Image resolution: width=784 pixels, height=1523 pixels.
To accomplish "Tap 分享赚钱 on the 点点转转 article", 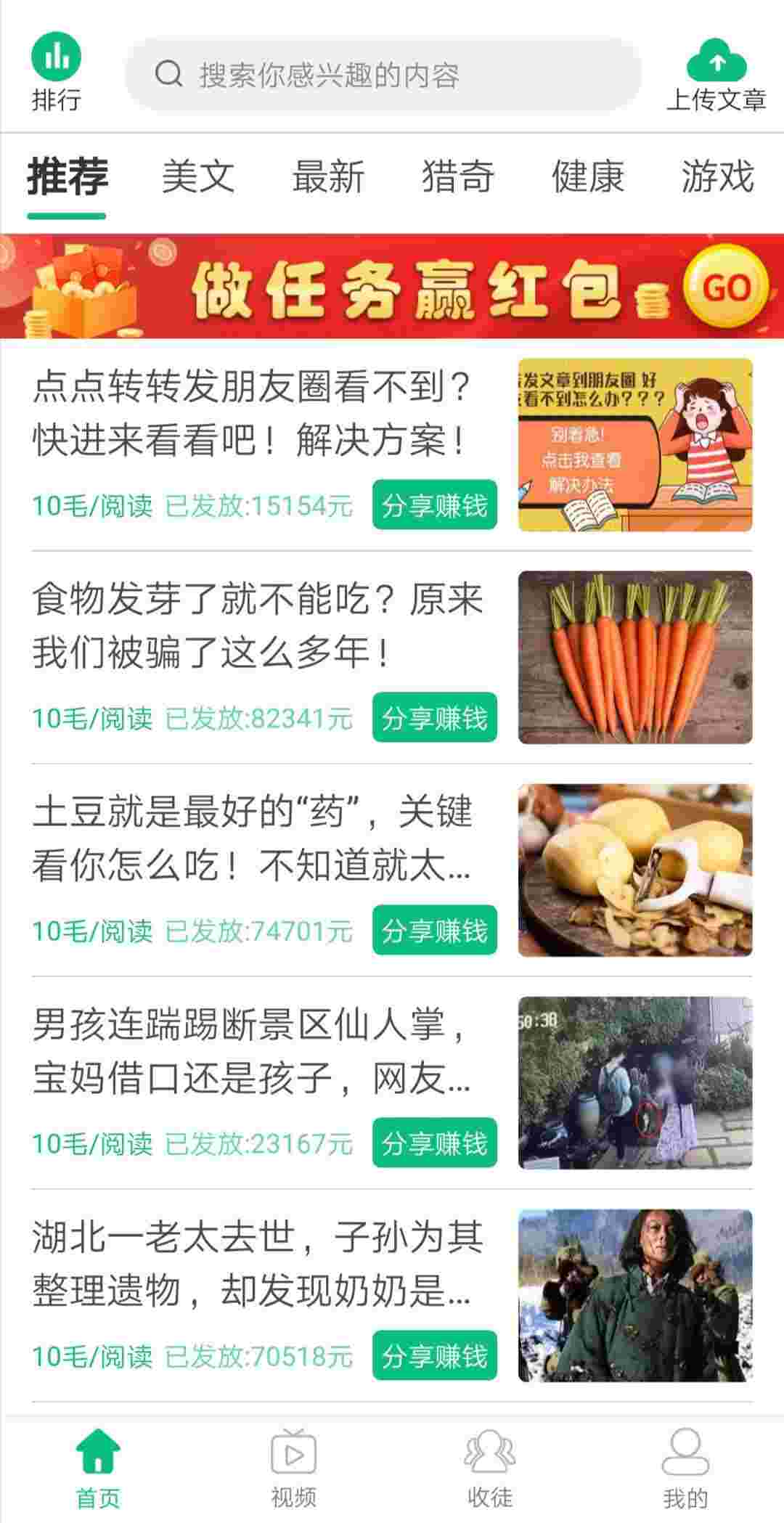I will click(x=435, y=505).
